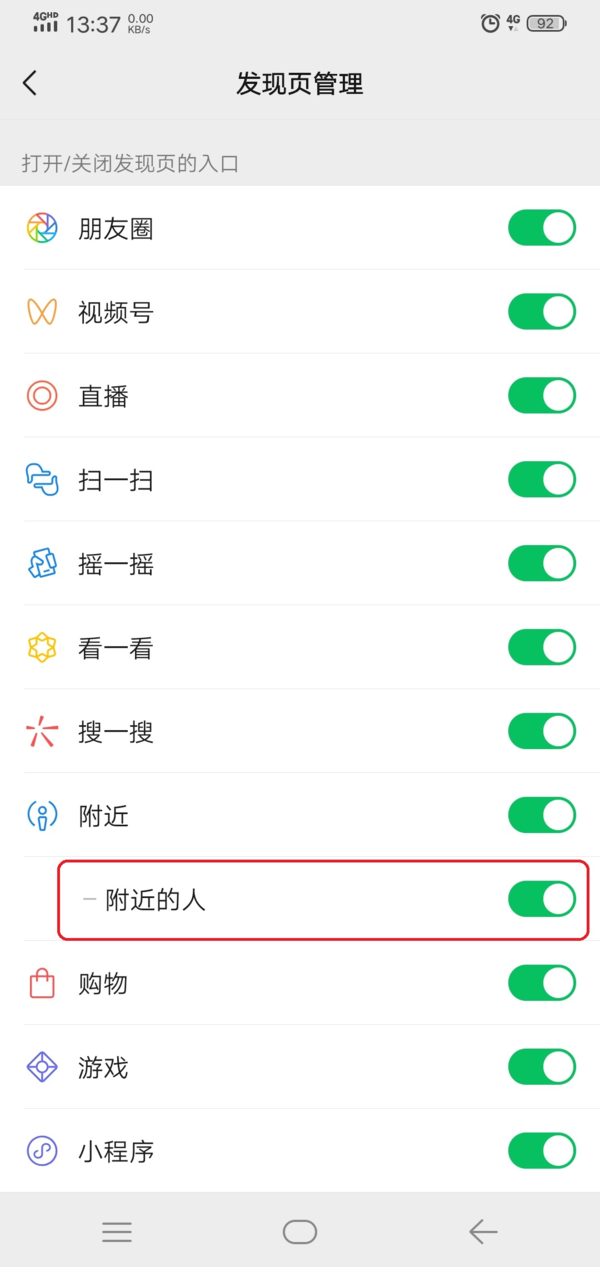This screenshot has width=600, height=1267.
Task: Switch off 扫一扫
Action: coord(541,480)
